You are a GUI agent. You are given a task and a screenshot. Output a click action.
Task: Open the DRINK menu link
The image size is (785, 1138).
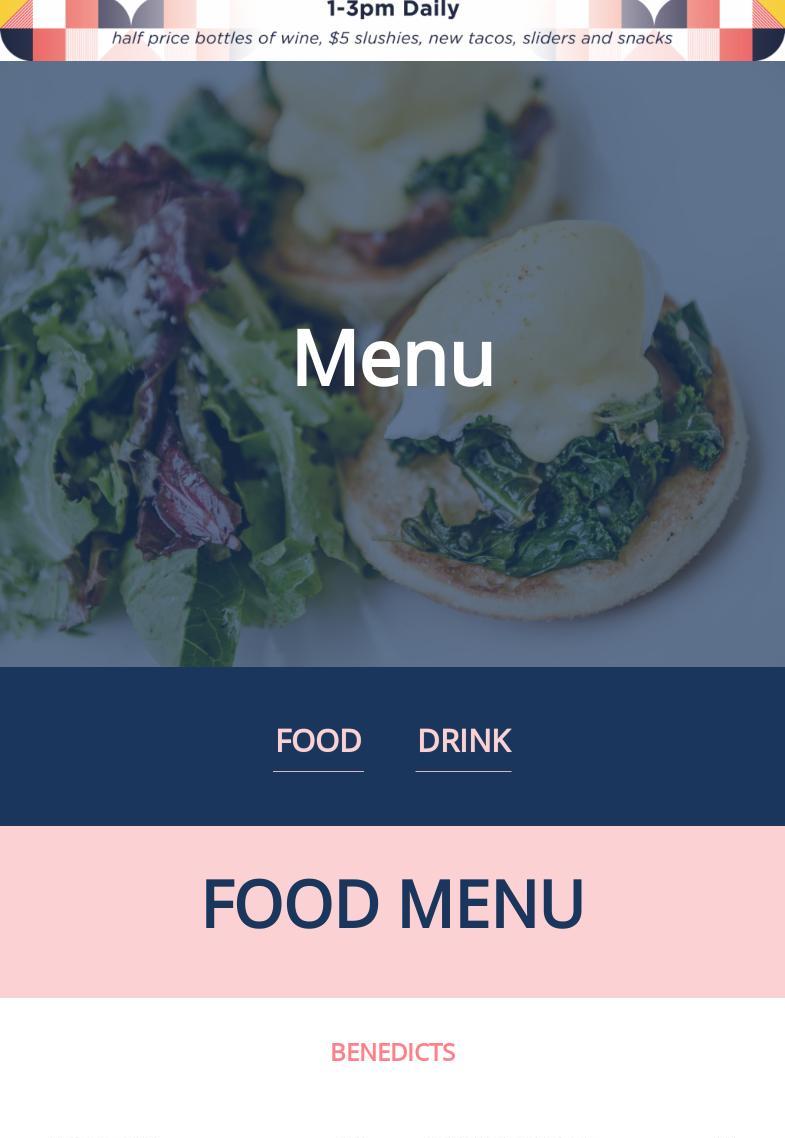463,741
